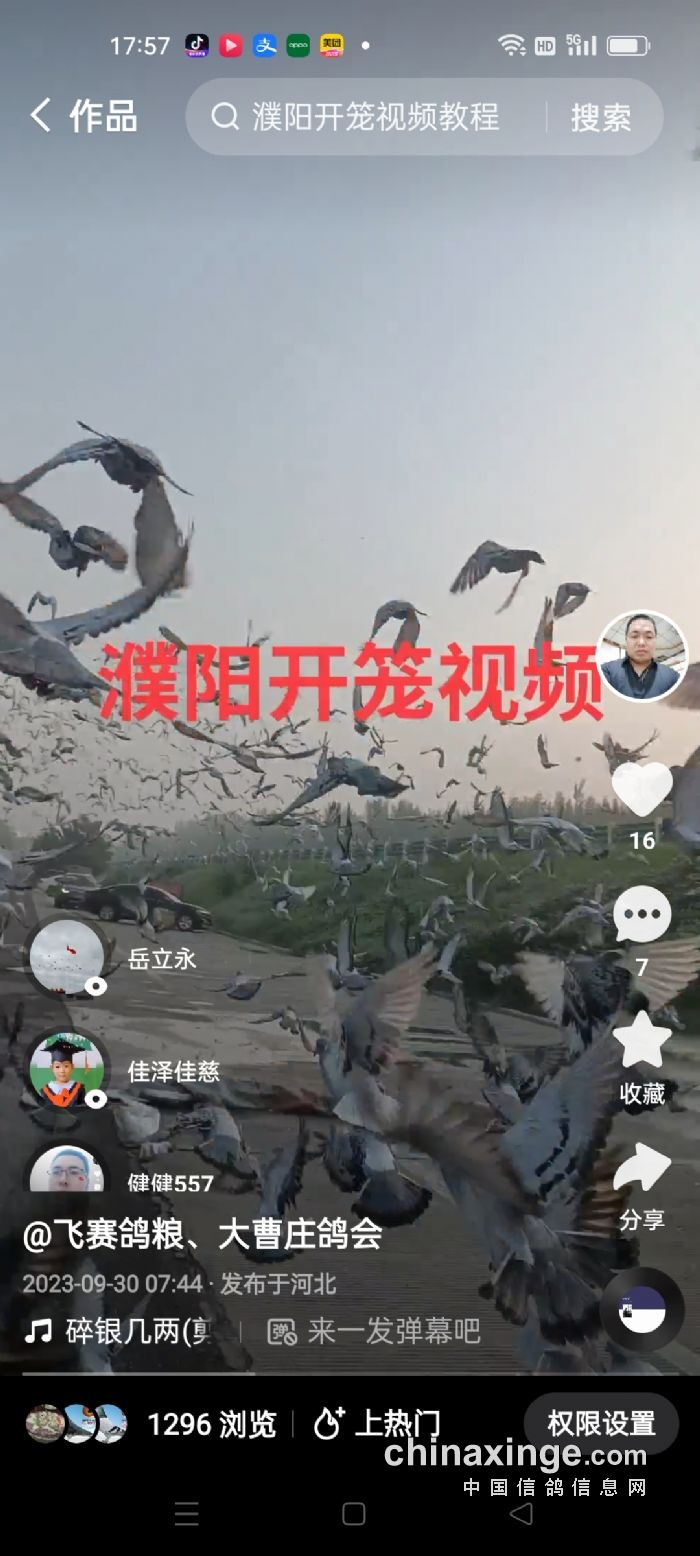Add video to 收藏 favorites
Image resolution: width=700 pixels, height=1556 pixels.
tap(642, 1042)
